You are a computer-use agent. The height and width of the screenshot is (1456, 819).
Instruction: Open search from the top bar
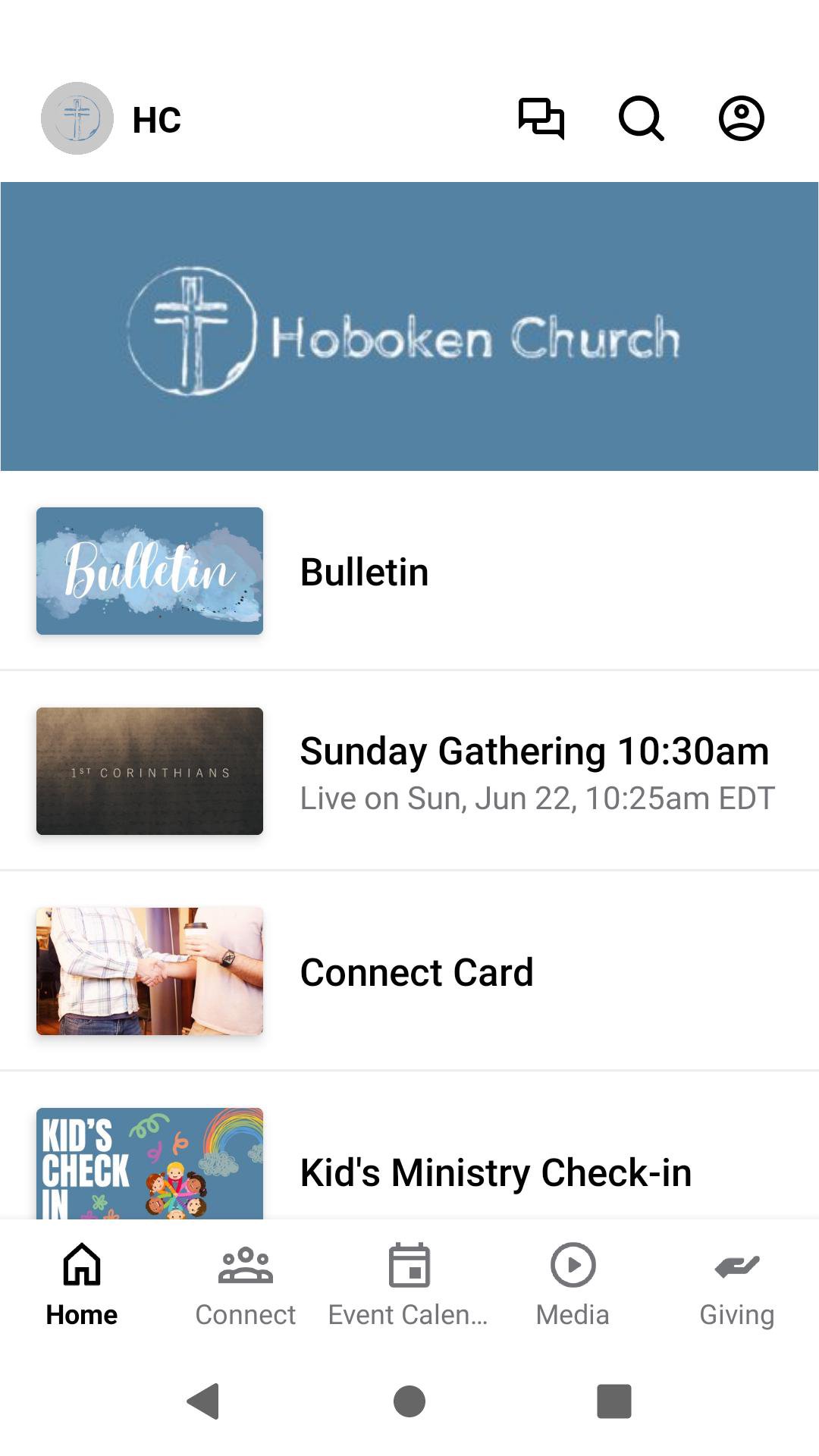pos(641,118)
